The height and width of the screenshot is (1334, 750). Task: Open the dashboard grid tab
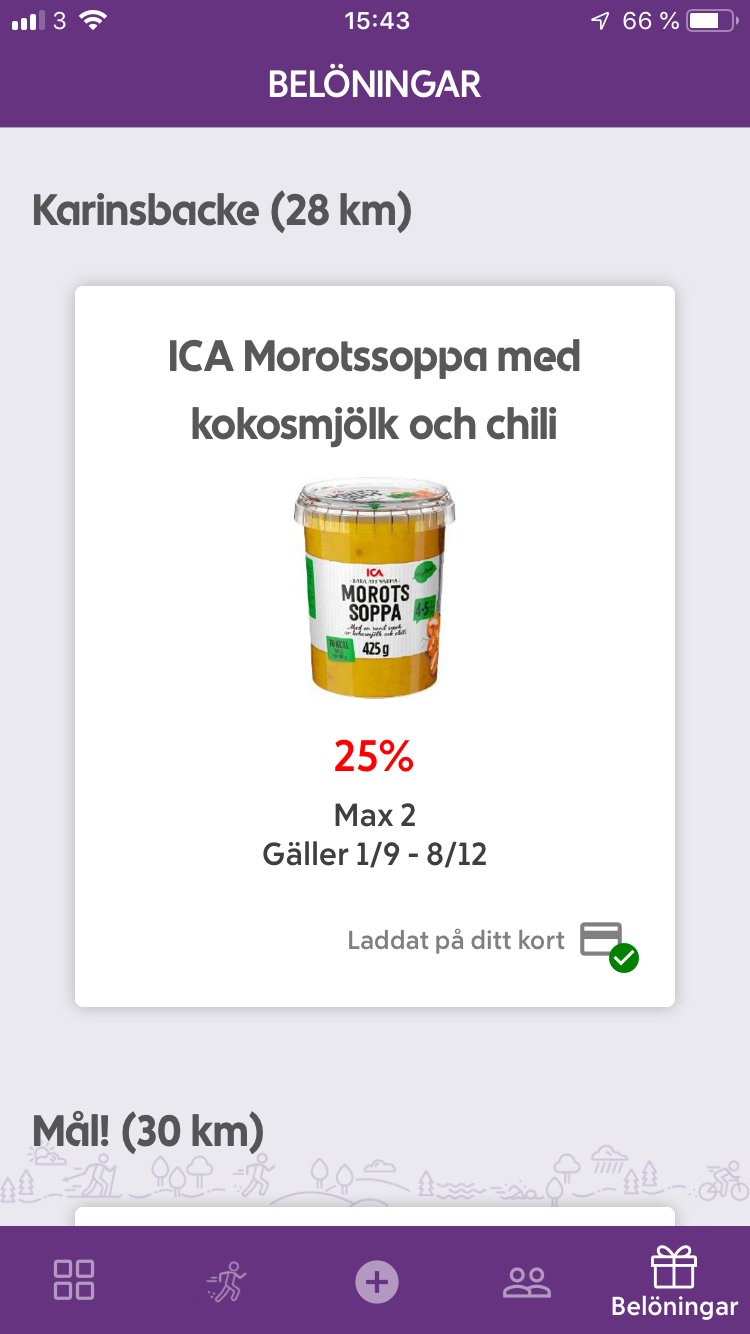[74, 1280]
